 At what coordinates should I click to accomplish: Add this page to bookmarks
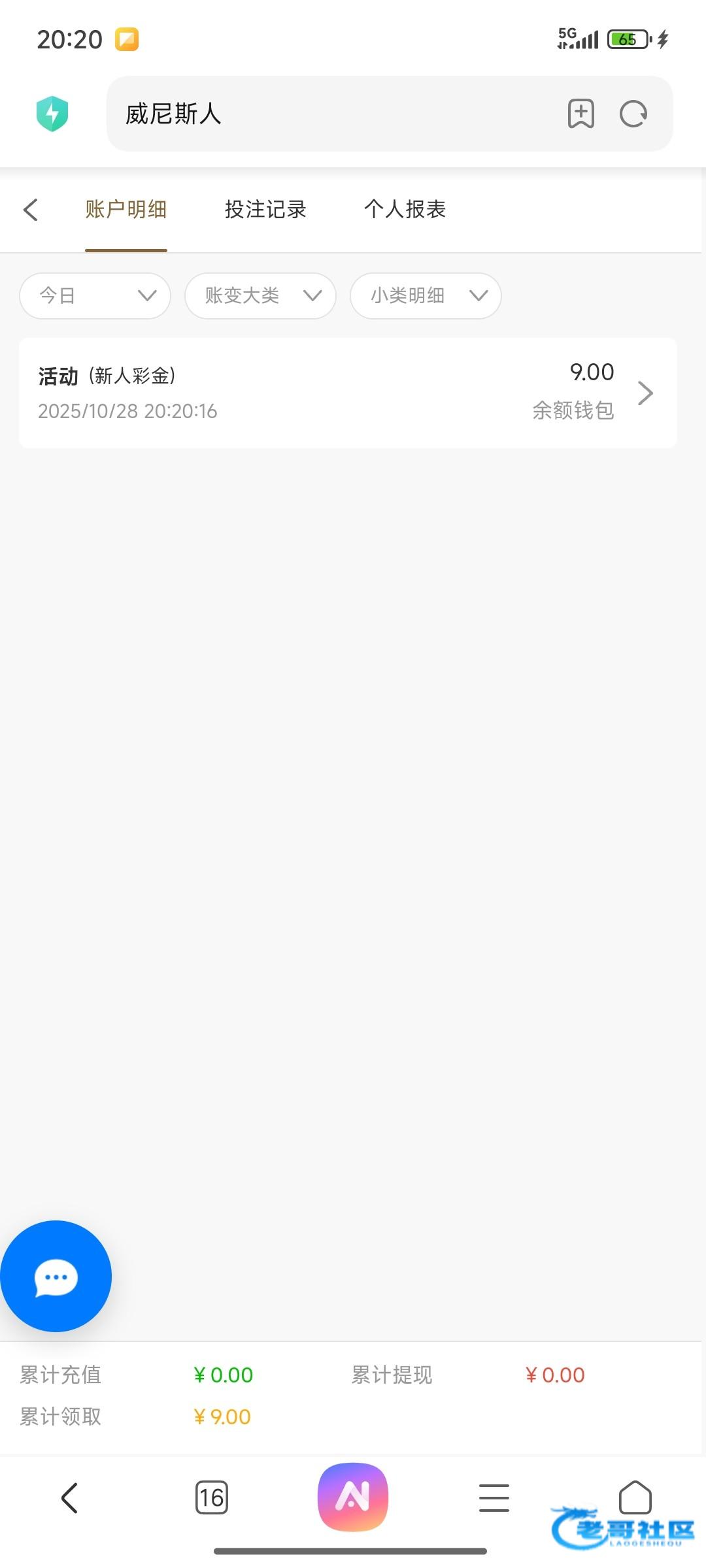[x=580, y=114]
